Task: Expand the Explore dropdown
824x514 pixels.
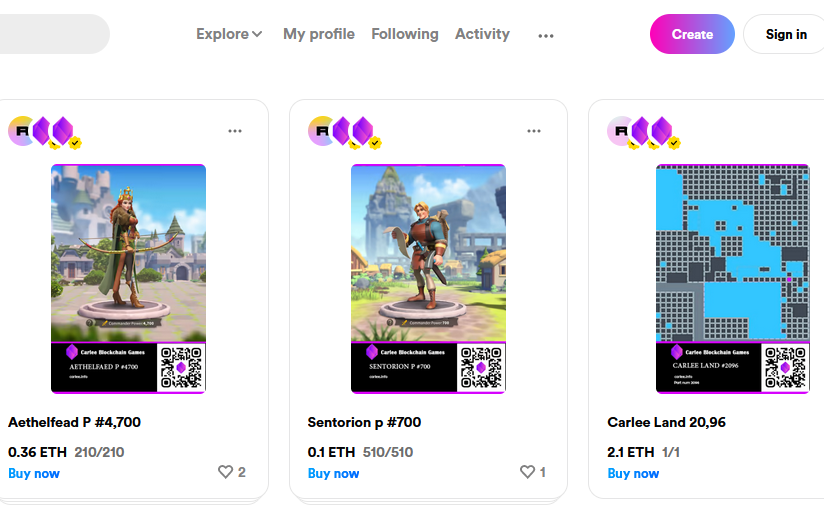Action: tap(229, 34)
